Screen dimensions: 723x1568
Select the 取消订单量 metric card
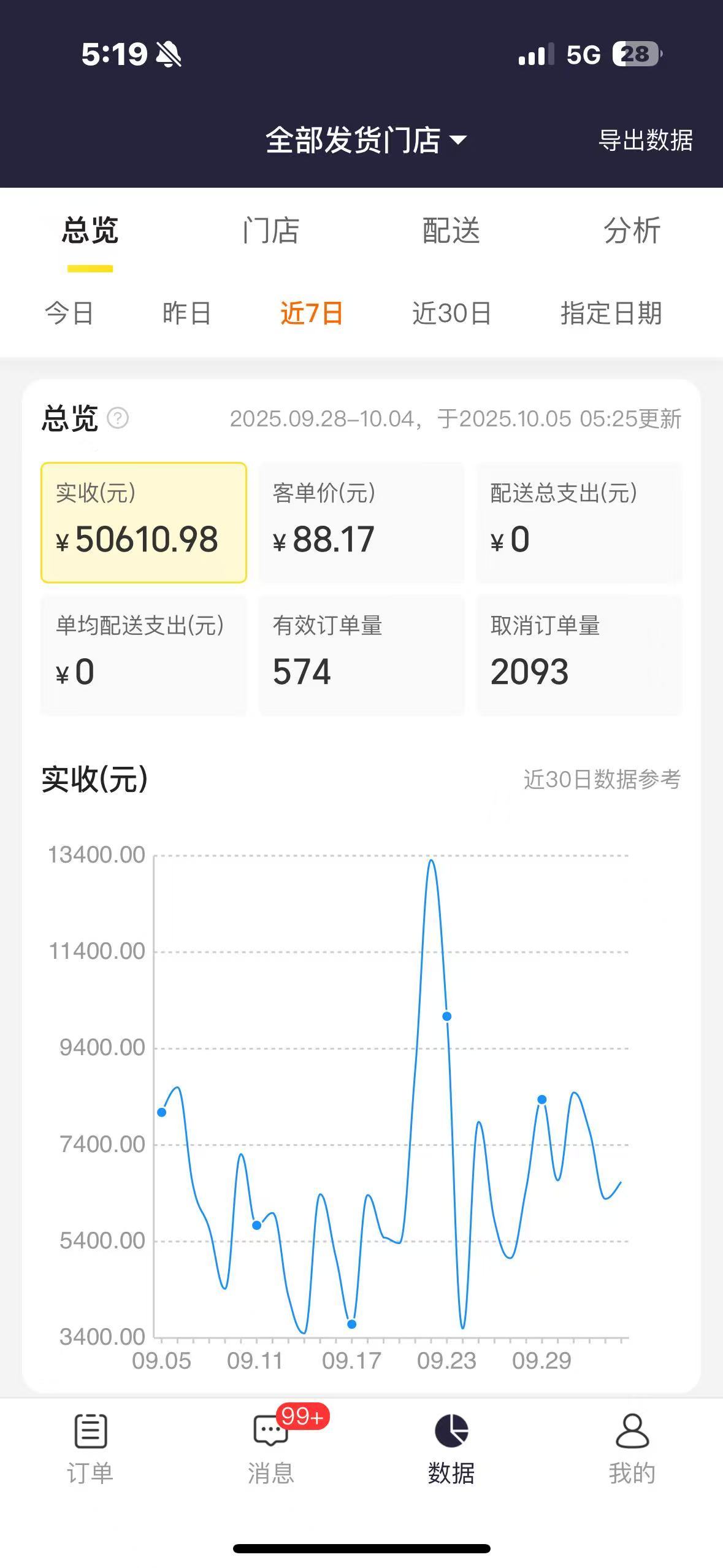coord(579,655)
